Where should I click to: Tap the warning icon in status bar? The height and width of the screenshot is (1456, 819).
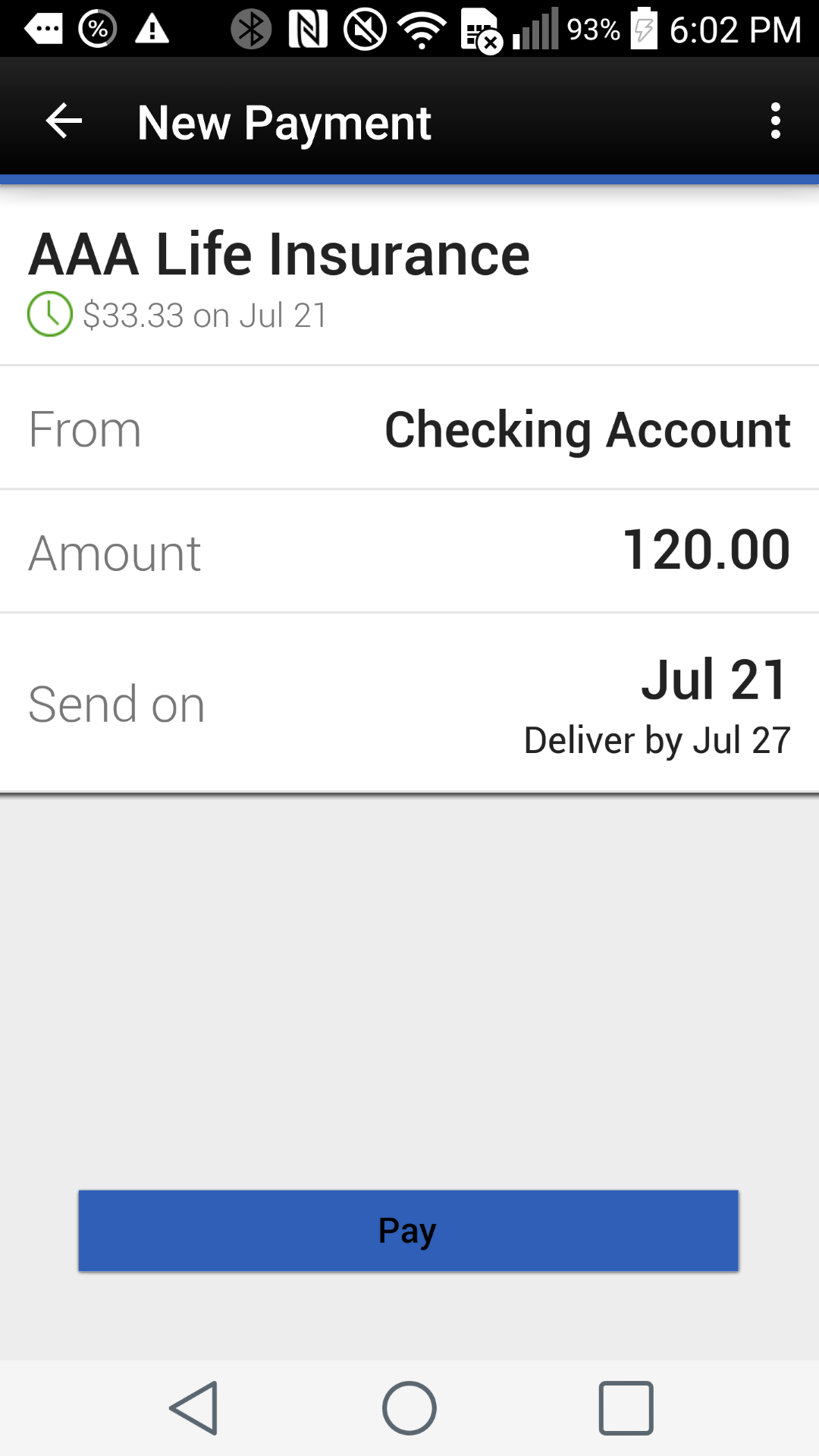point(152,29)
